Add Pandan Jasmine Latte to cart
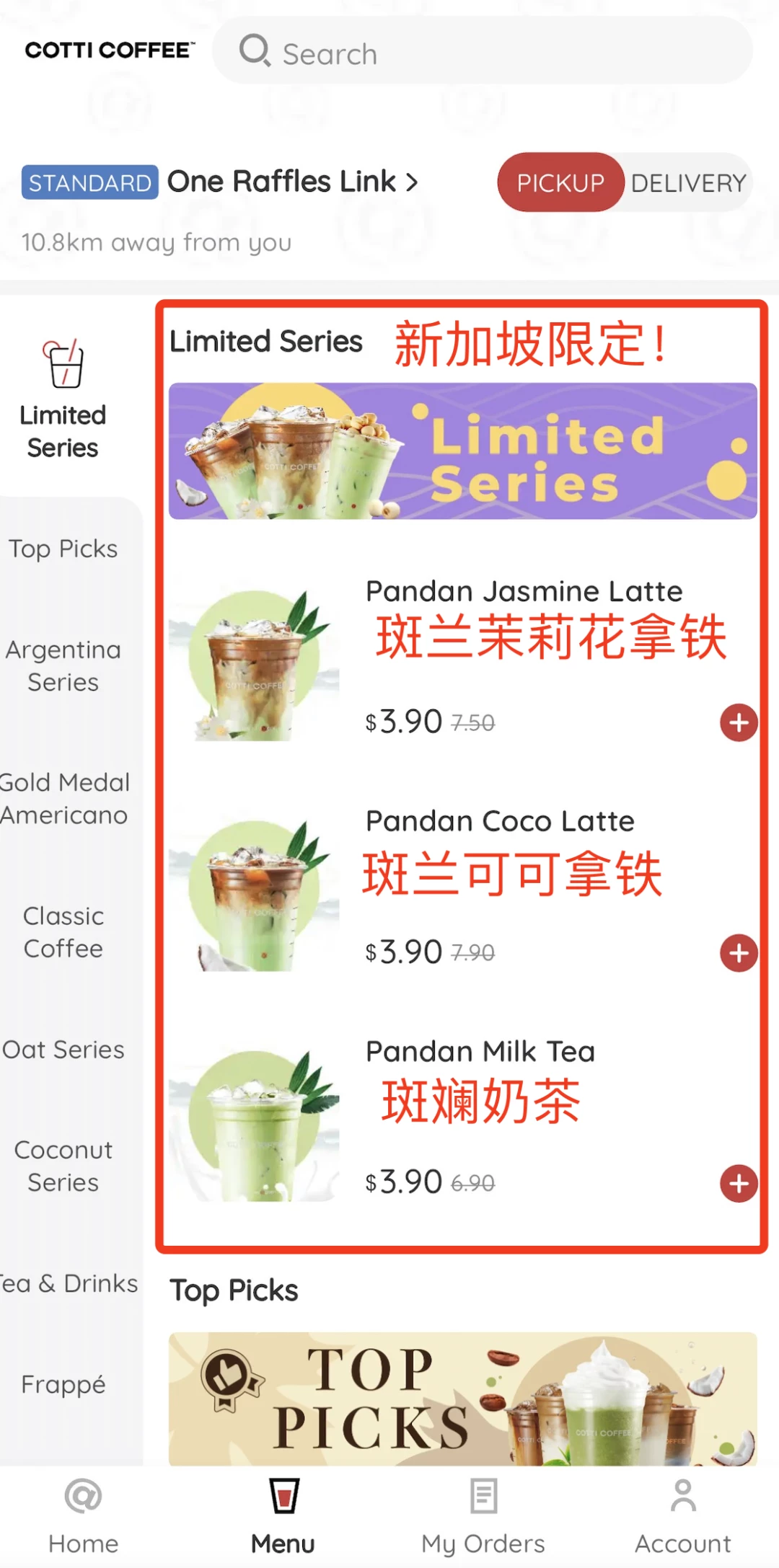The image size is (779, 1568). tap(739, 722)
